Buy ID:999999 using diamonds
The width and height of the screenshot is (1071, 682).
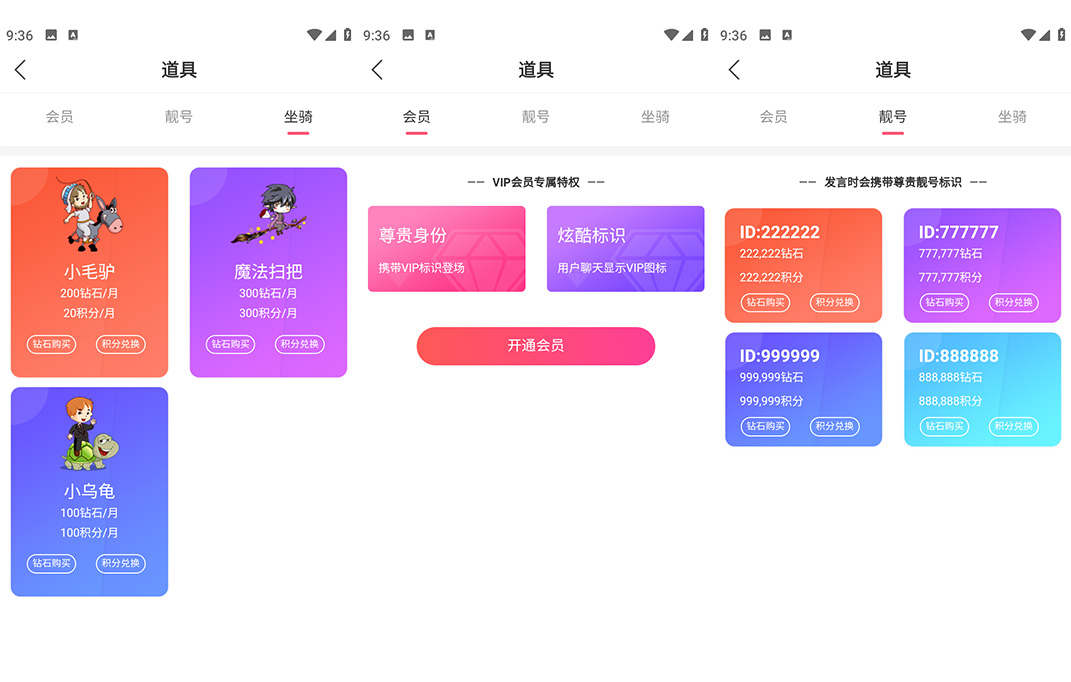pyautogui.click(x=765, y=426)
